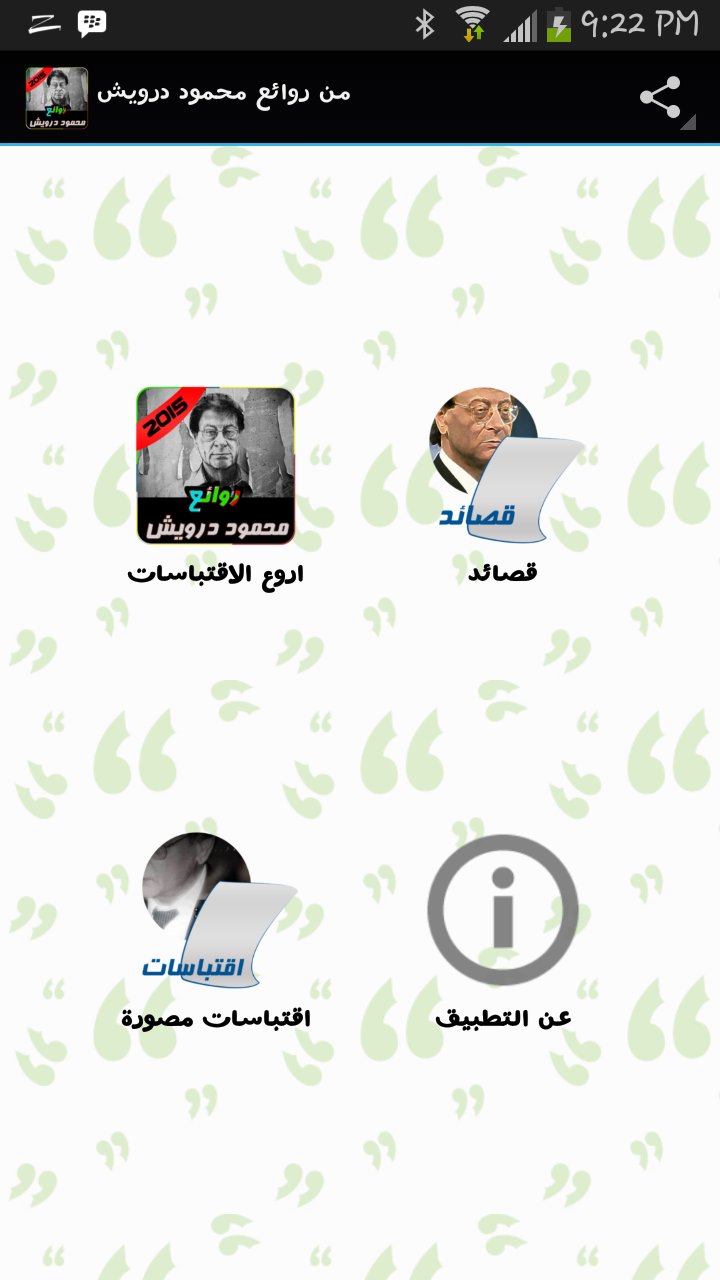Share the app via the share icon
This screenshot has width=720, height=1280.
coord(660,98)
